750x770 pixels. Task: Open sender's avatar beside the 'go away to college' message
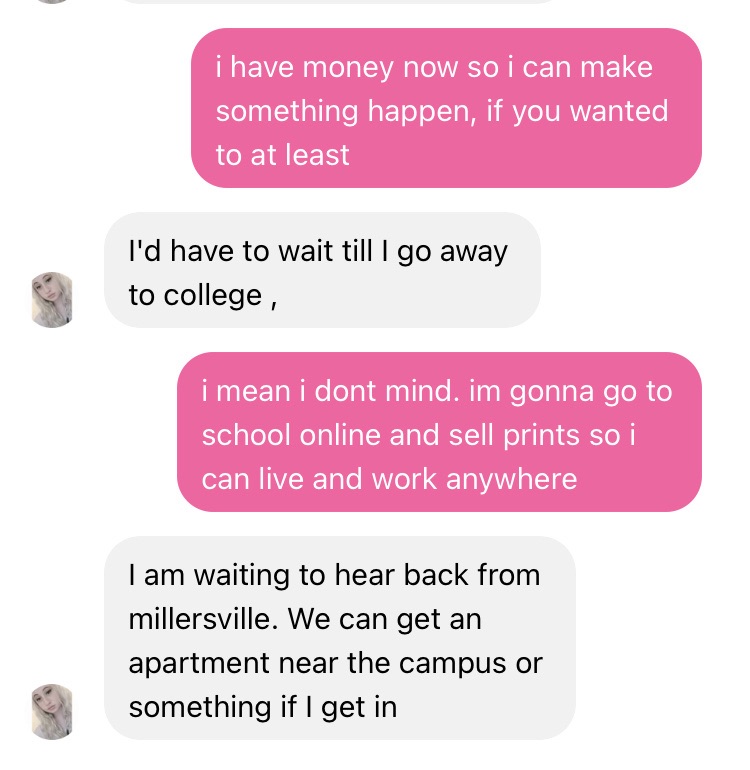click(x=53, y=299)
